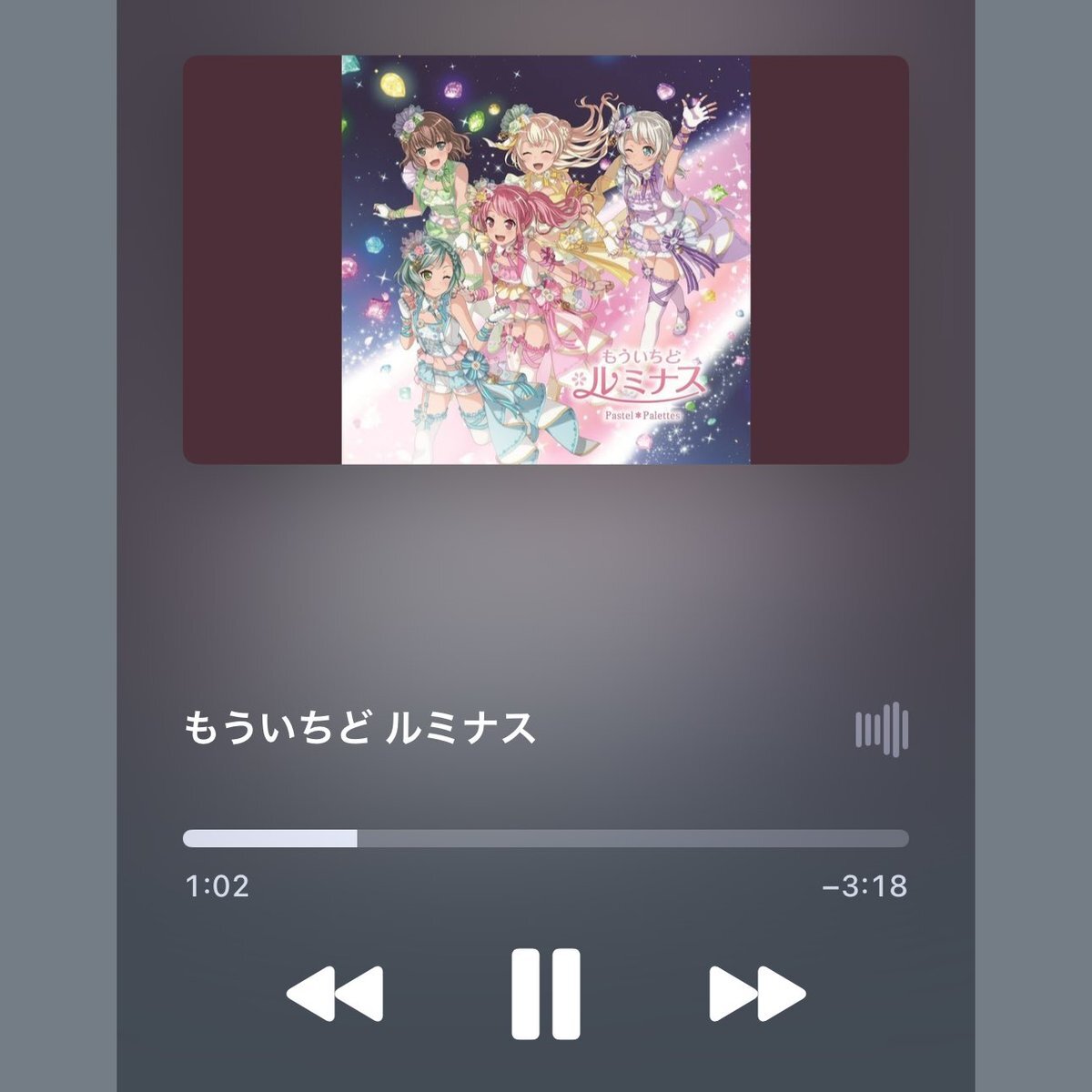Tap the audio waveform icon
The image size is (1092, 1092).
(882, 729)
